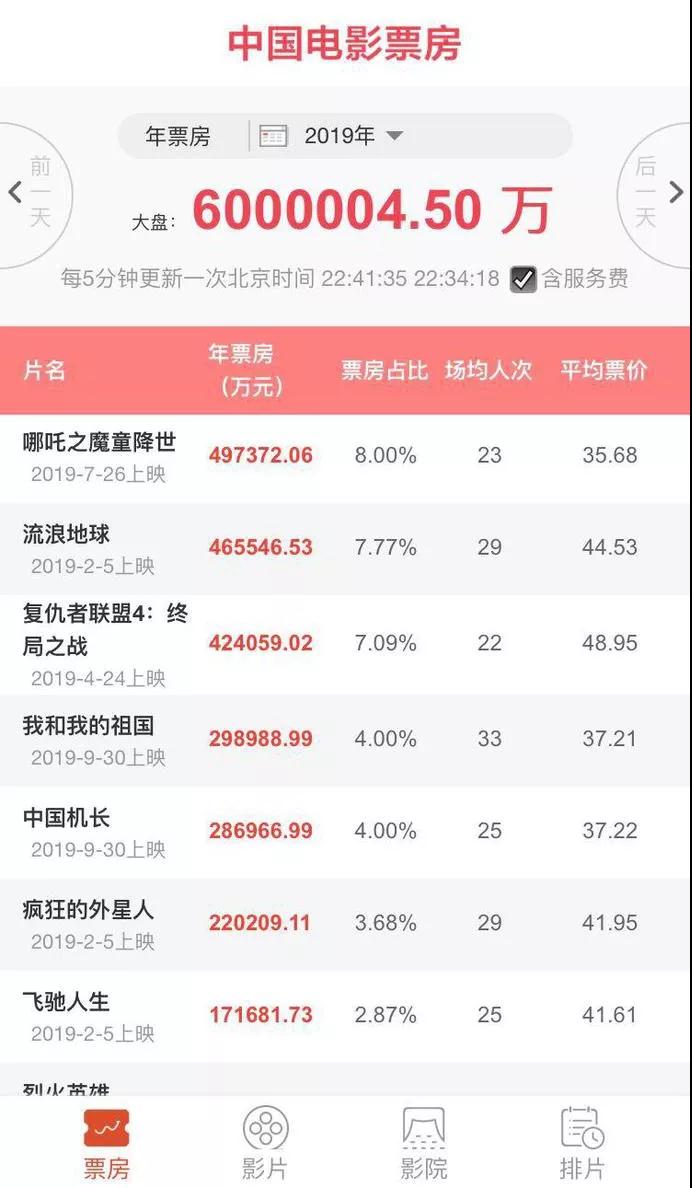Open 流浪地球 movie row
The width and height of the screenshot is (692, 1188).
tap(346, 549)
